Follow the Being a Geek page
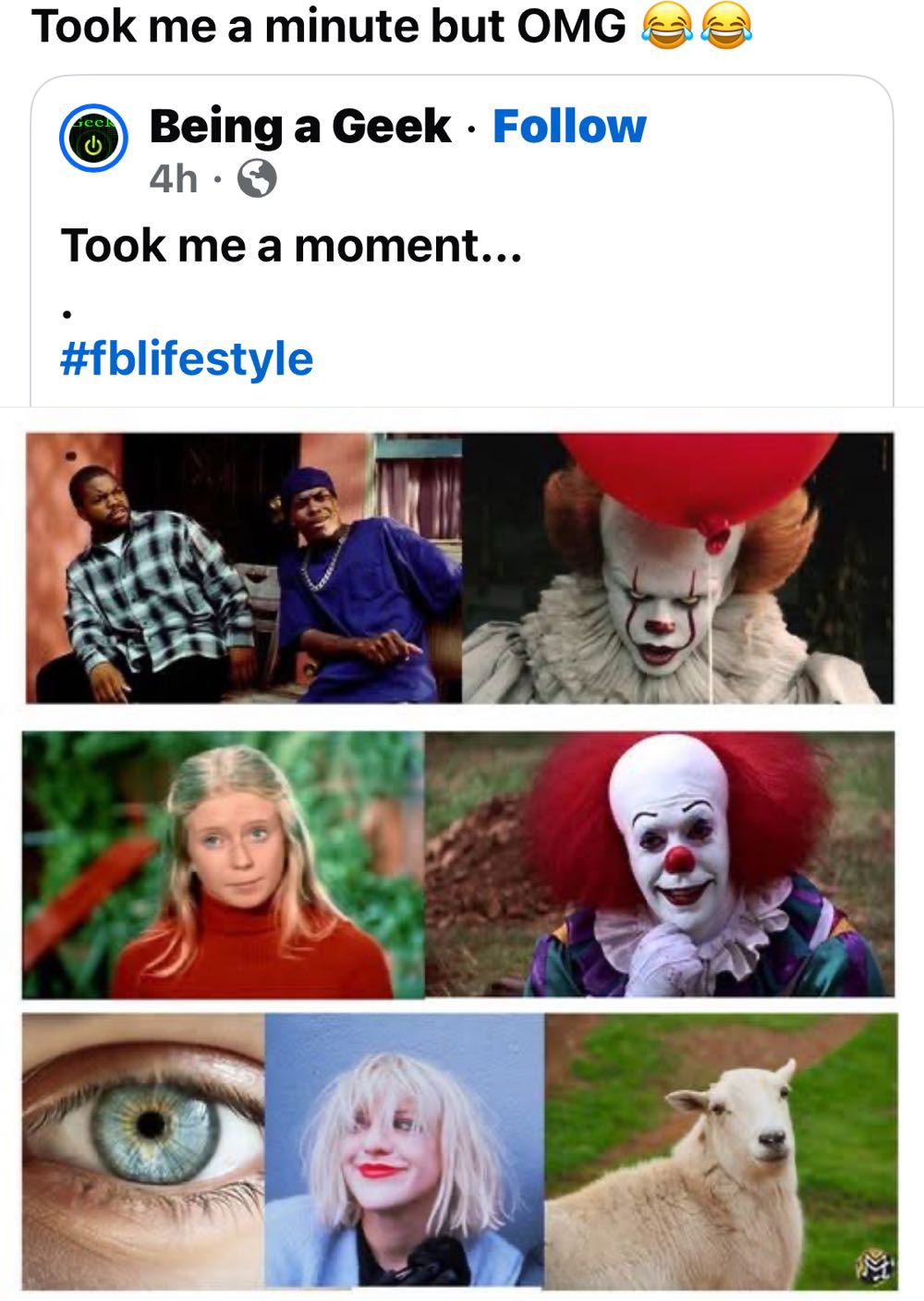 (x=569, y=127)
